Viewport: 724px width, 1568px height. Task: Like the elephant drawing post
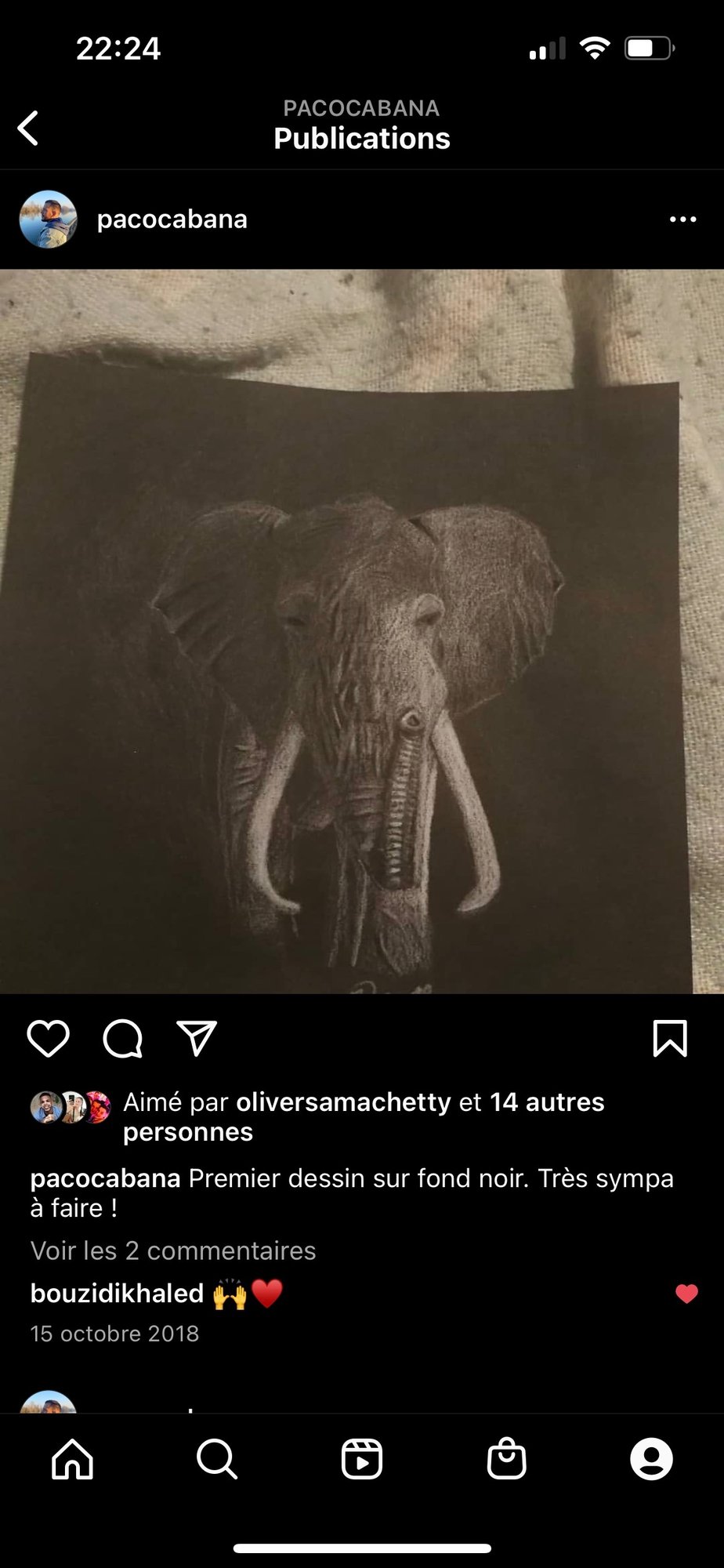[49, 1039]
